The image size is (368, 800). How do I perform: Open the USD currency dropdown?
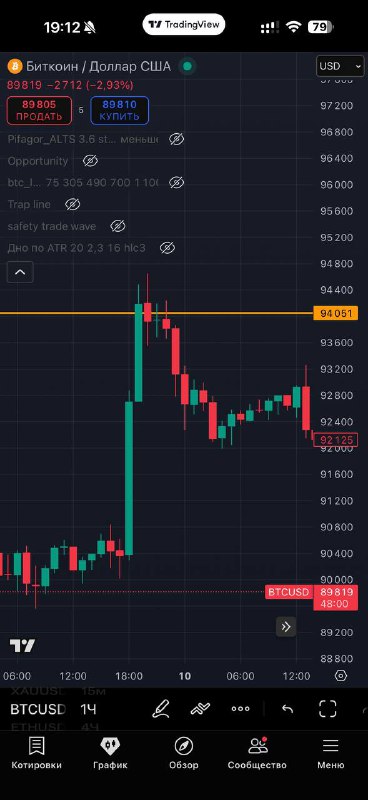tap(341, 66)
